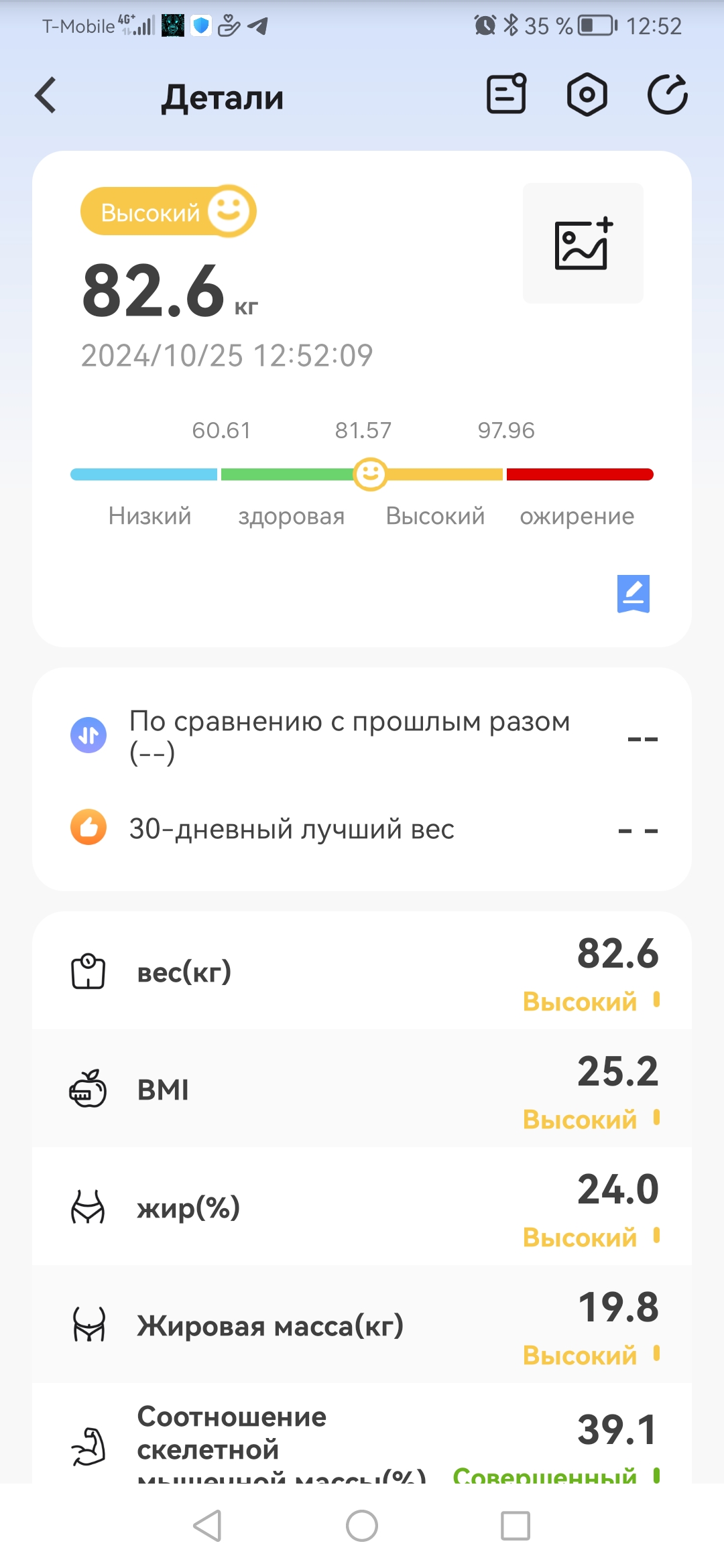Open the notes list icon in header
This screenshot has width=724, height=1568.
point(506,94)
